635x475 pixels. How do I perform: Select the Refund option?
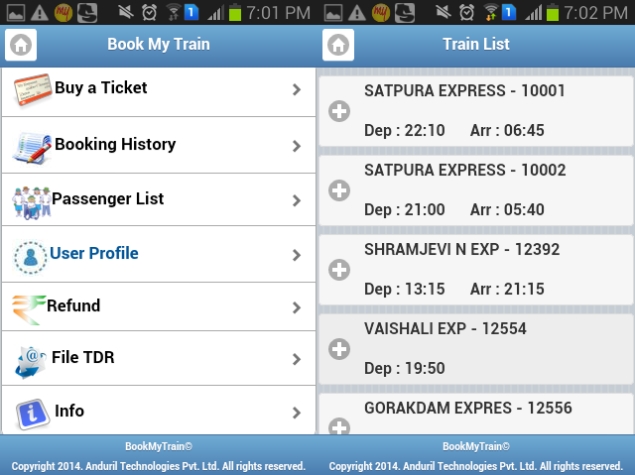pos(158,307)
